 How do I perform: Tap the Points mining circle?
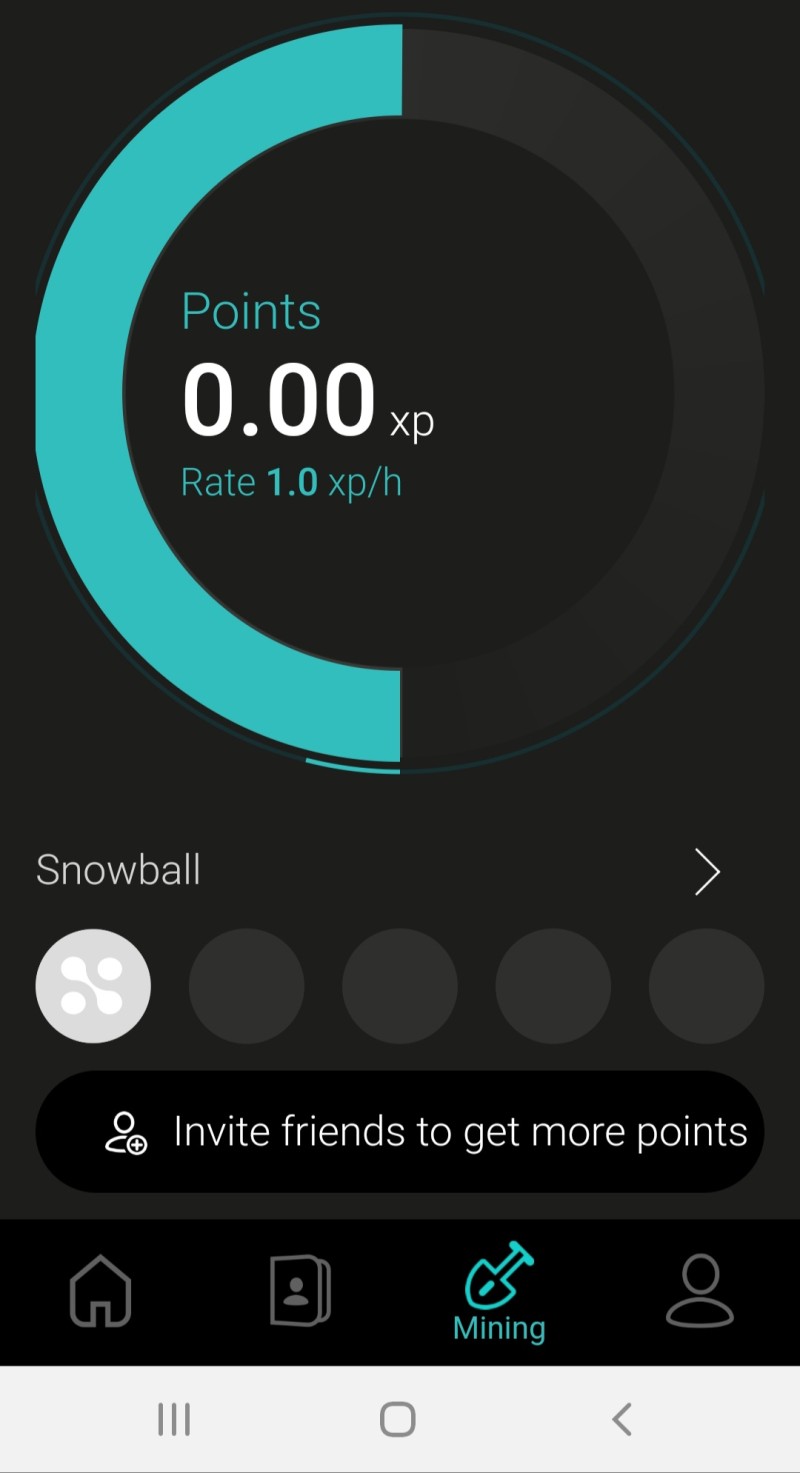tap(400, 394)
